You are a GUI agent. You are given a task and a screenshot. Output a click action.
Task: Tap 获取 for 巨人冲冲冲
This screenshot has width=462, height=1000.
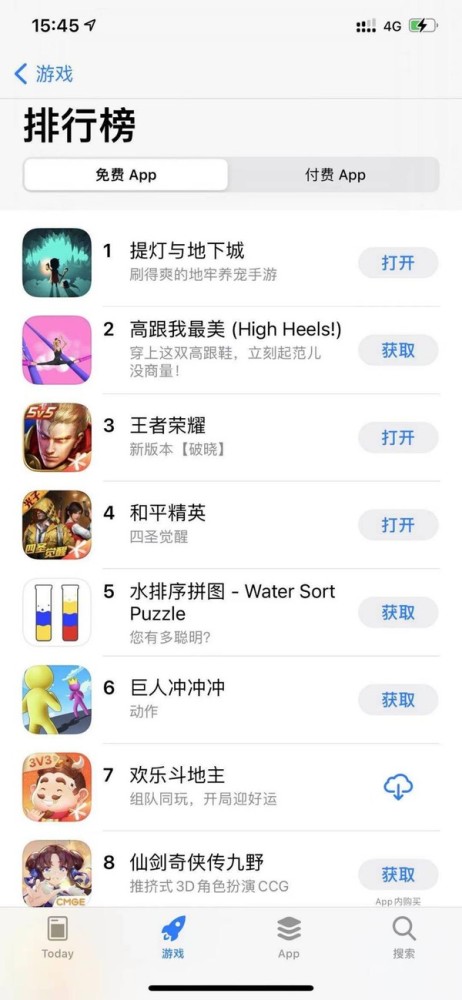(398, 700)
